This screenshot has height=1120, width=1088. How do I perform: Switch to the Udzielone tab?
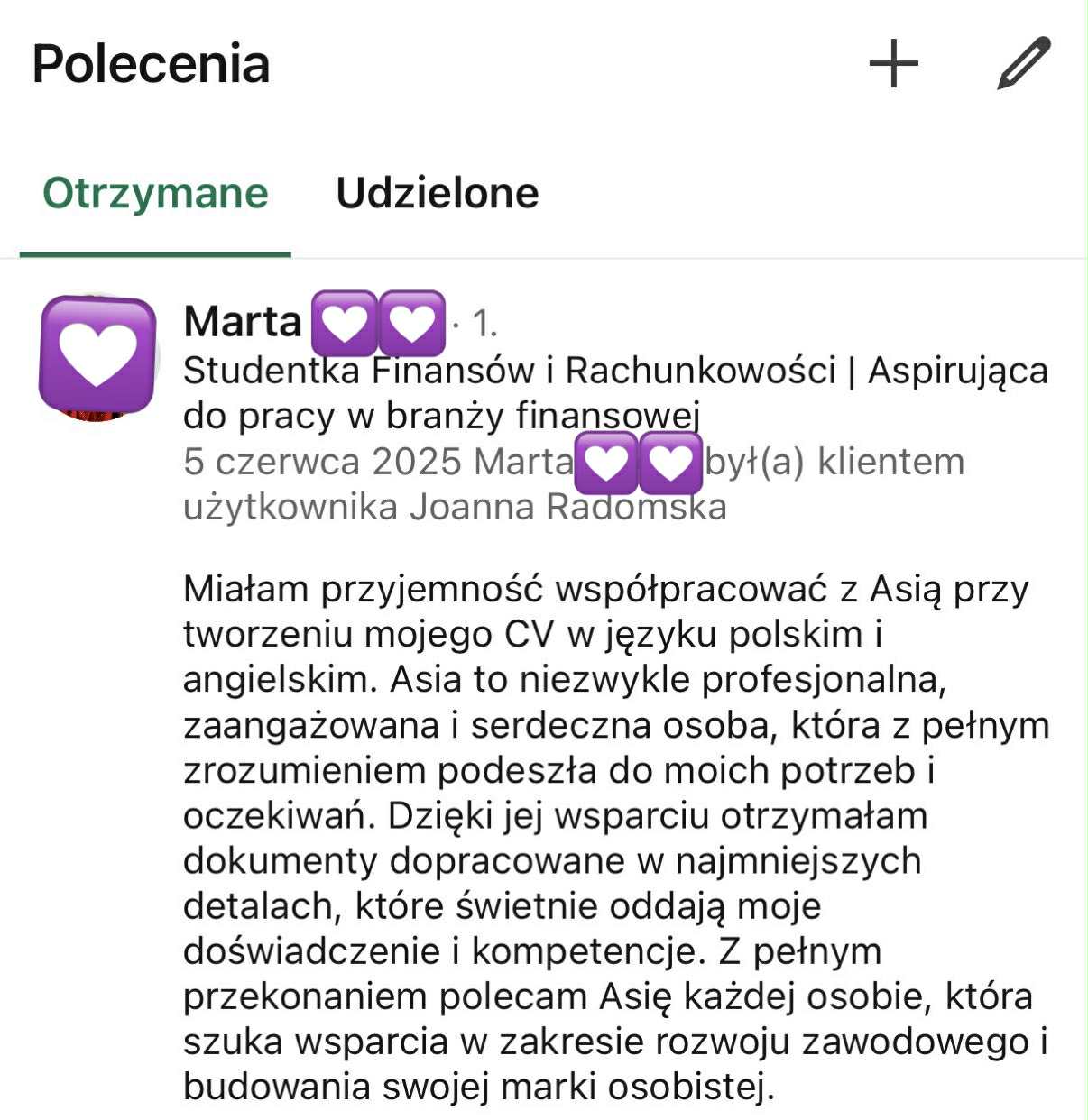pos(437,192)
